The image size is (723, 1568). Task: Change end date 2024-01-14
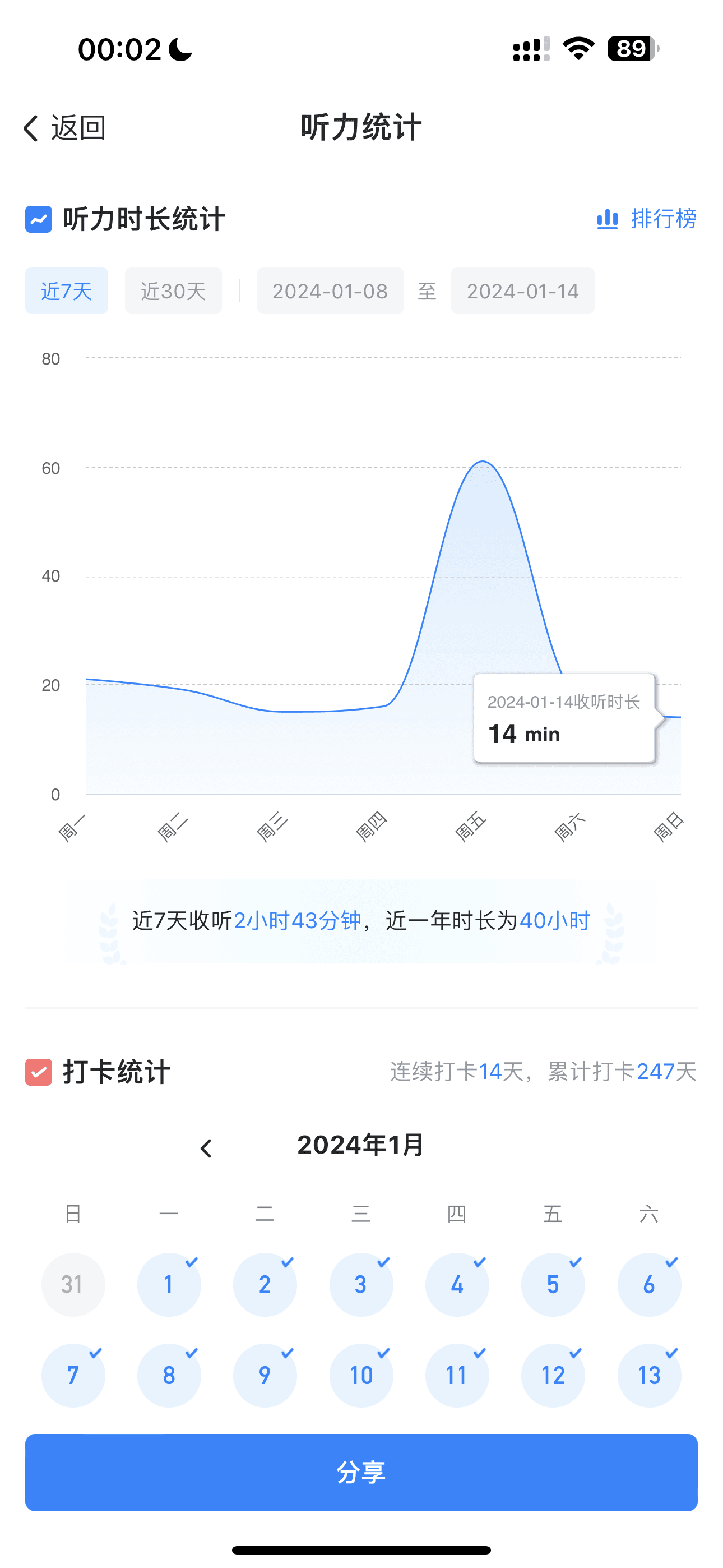click(522, 291)
